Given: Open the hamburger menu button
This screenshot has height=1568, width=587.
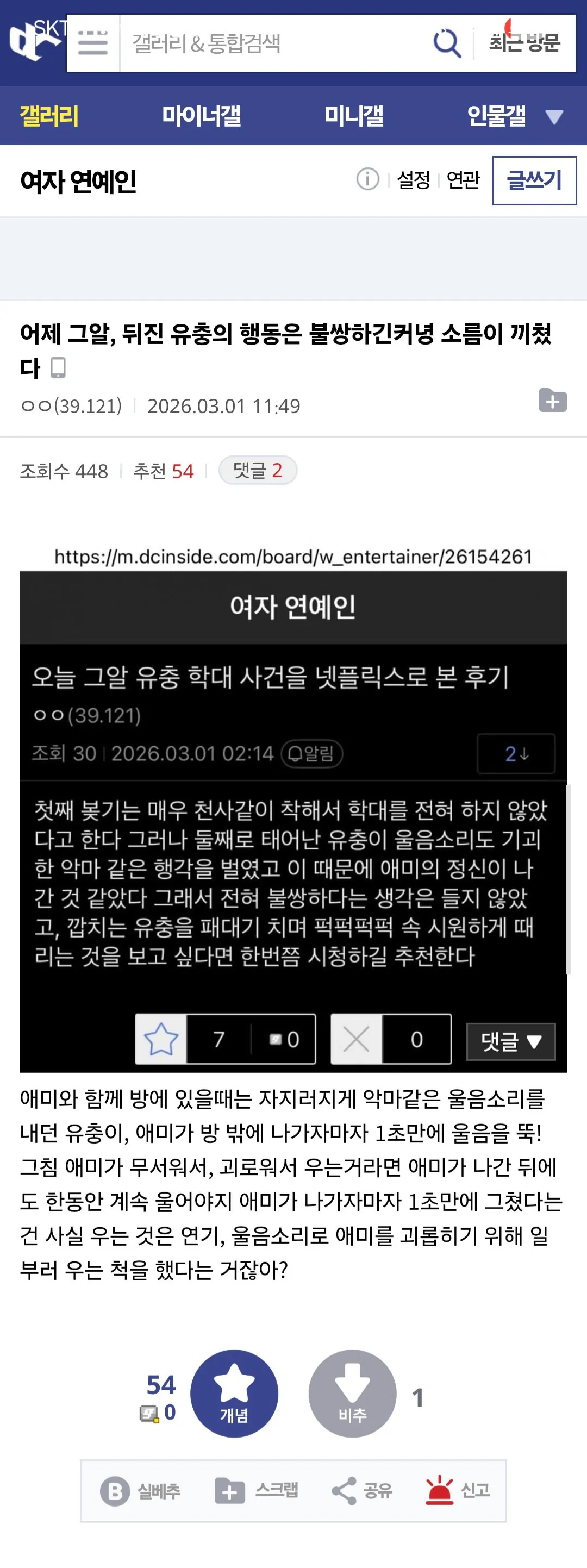Looking at the screenshot, I should (x=92, y=43).
